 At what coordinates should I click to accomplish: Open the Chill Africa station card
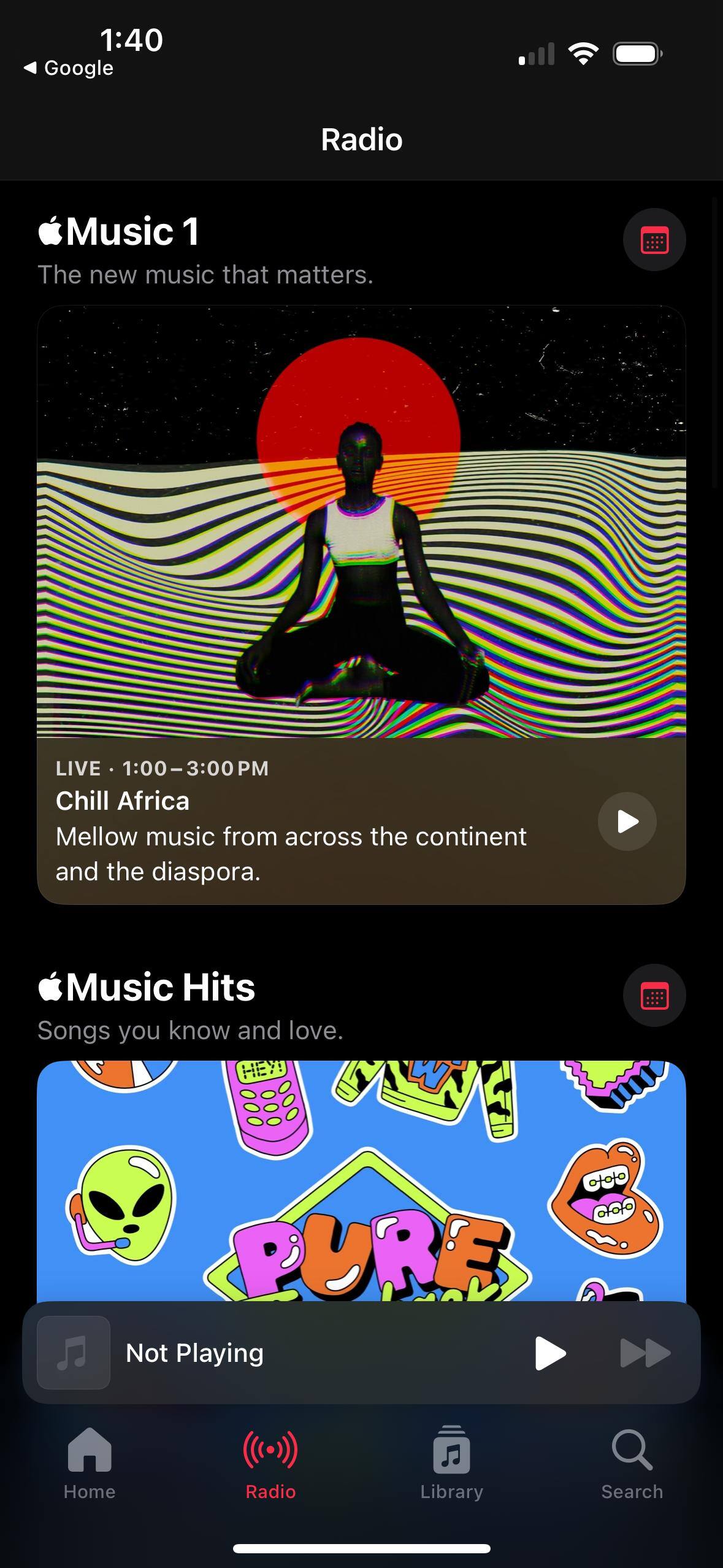coord(361,521)
